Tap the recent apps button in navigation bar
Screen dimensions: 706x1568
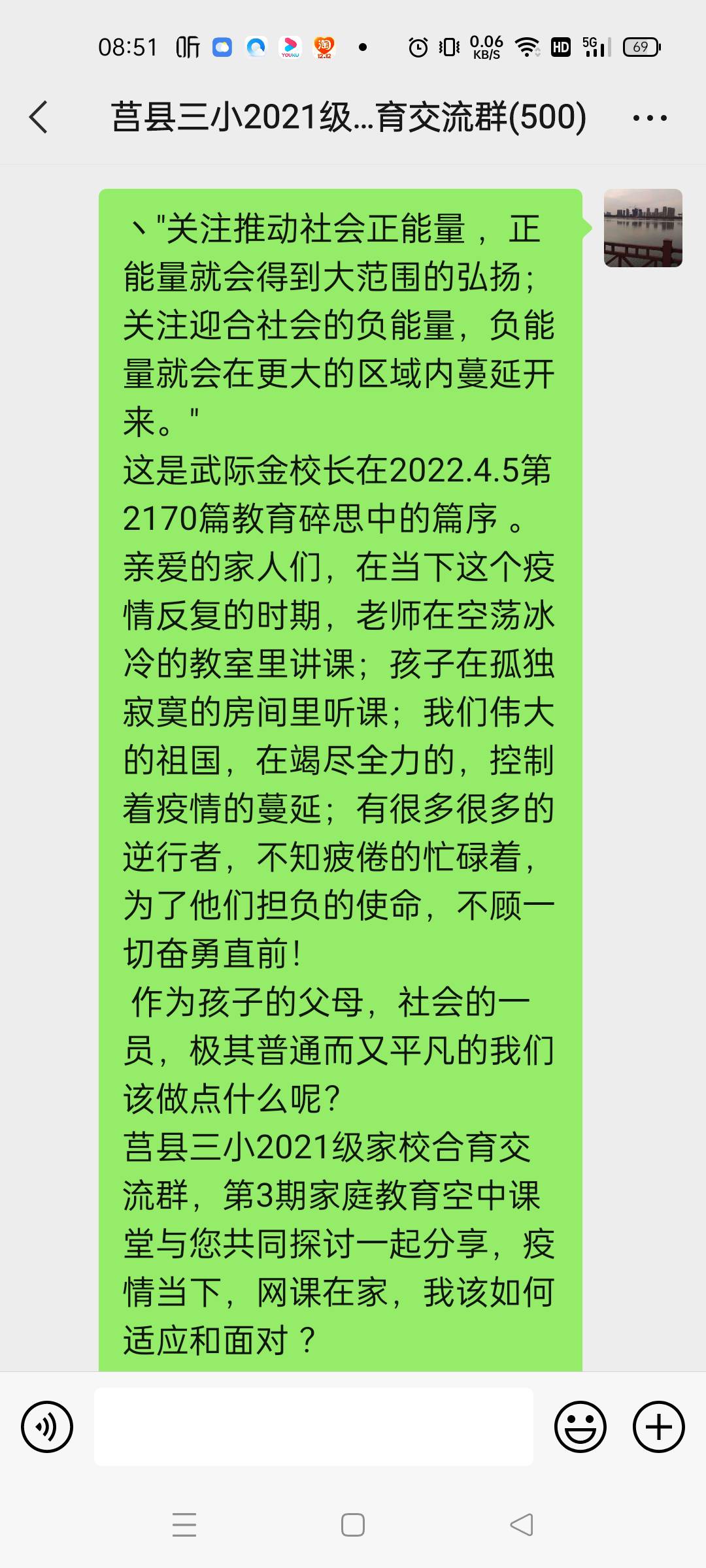point(185,1524)
